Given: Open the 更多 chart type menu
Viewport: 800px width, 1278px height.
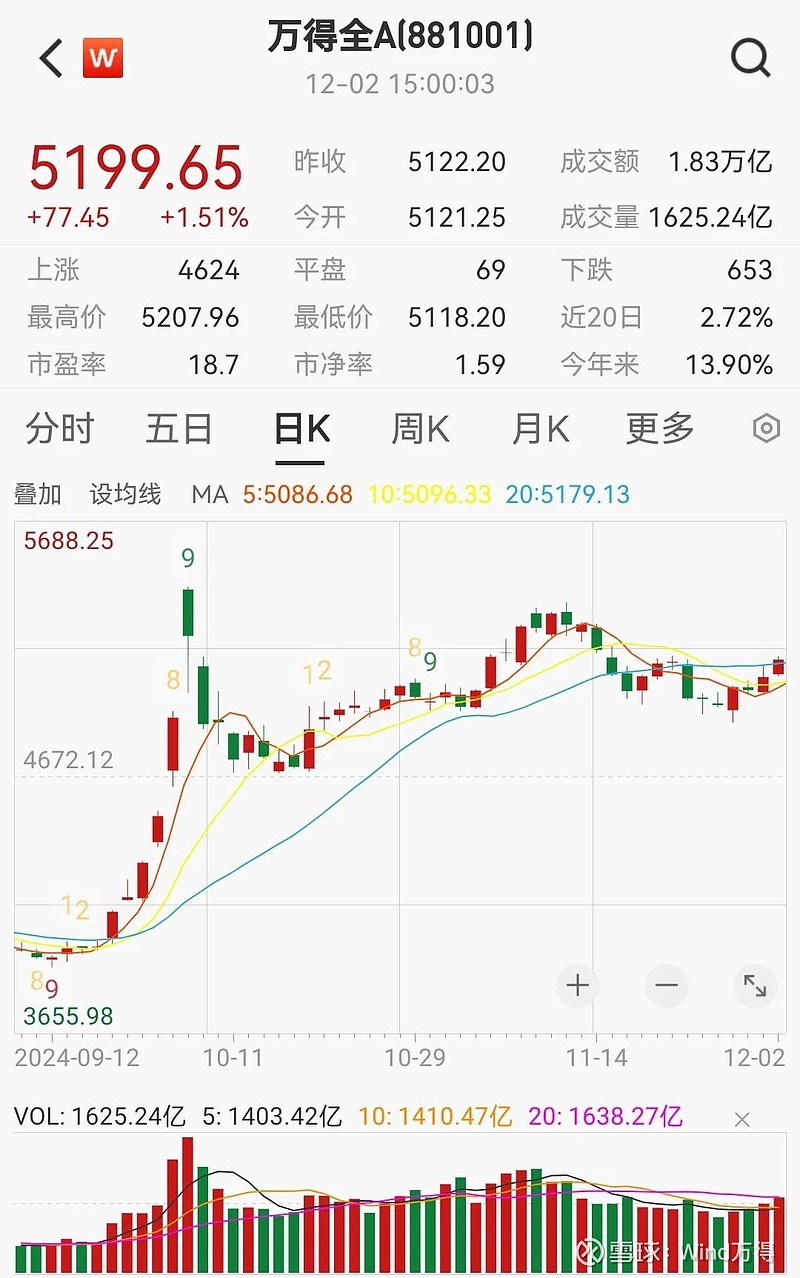Looking at the screenshot, I should pyautogui.click(x=658, y=428).
